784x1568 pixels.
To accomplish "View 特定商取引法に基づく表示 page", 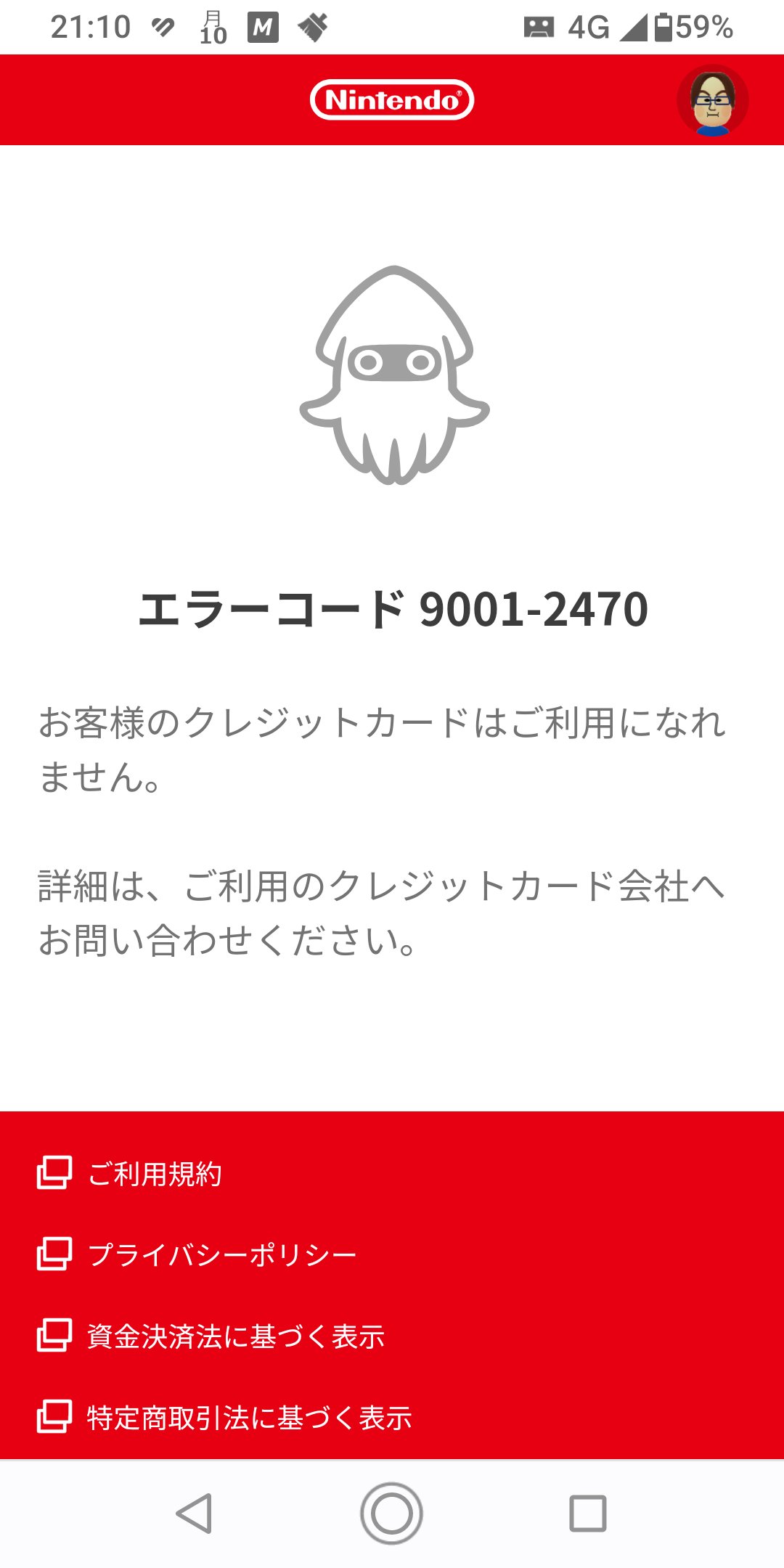I will click(x=249, y=1417).
